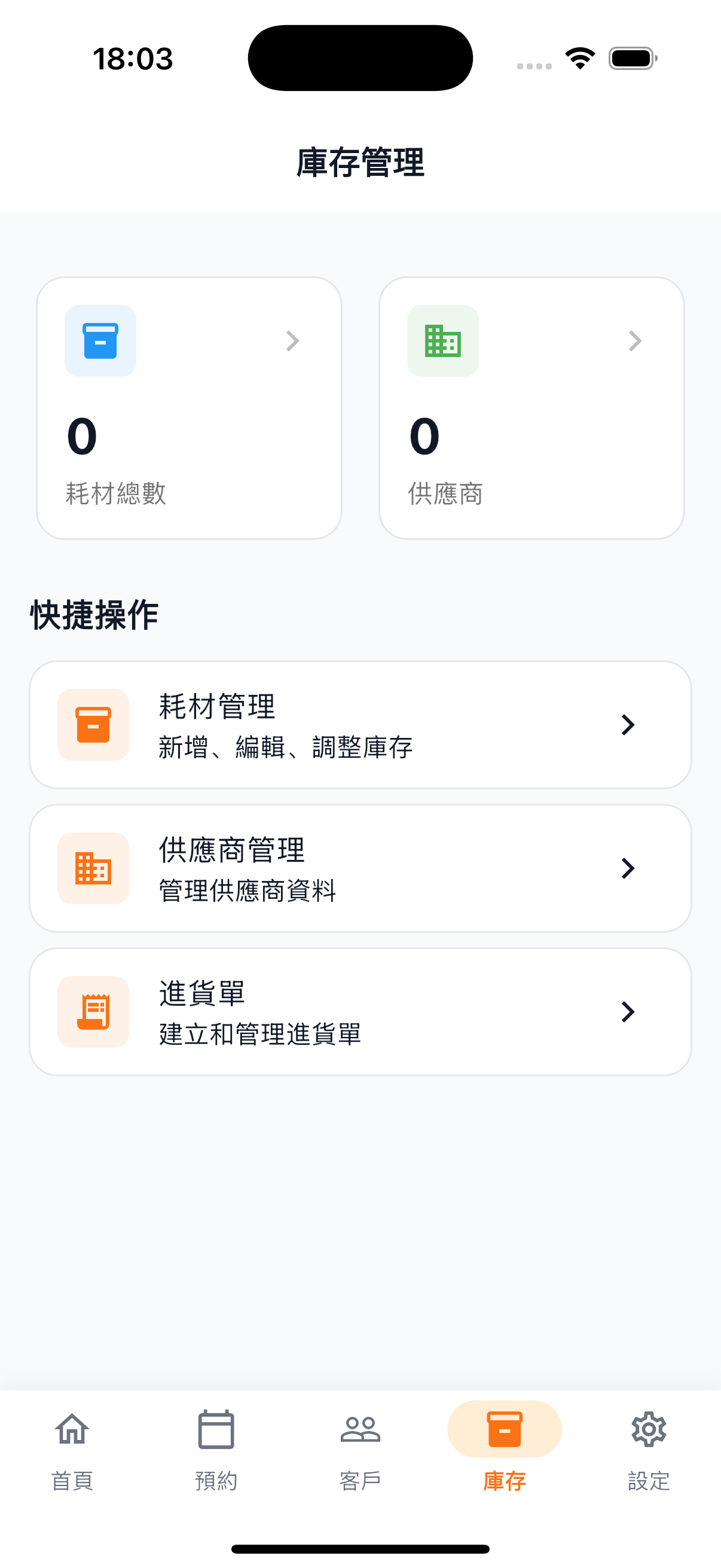This screenshot has height=1568, width=721.
Task: Open the 供應商管理 quick action row
Action: pyautogui.click(x=360, y=868)
